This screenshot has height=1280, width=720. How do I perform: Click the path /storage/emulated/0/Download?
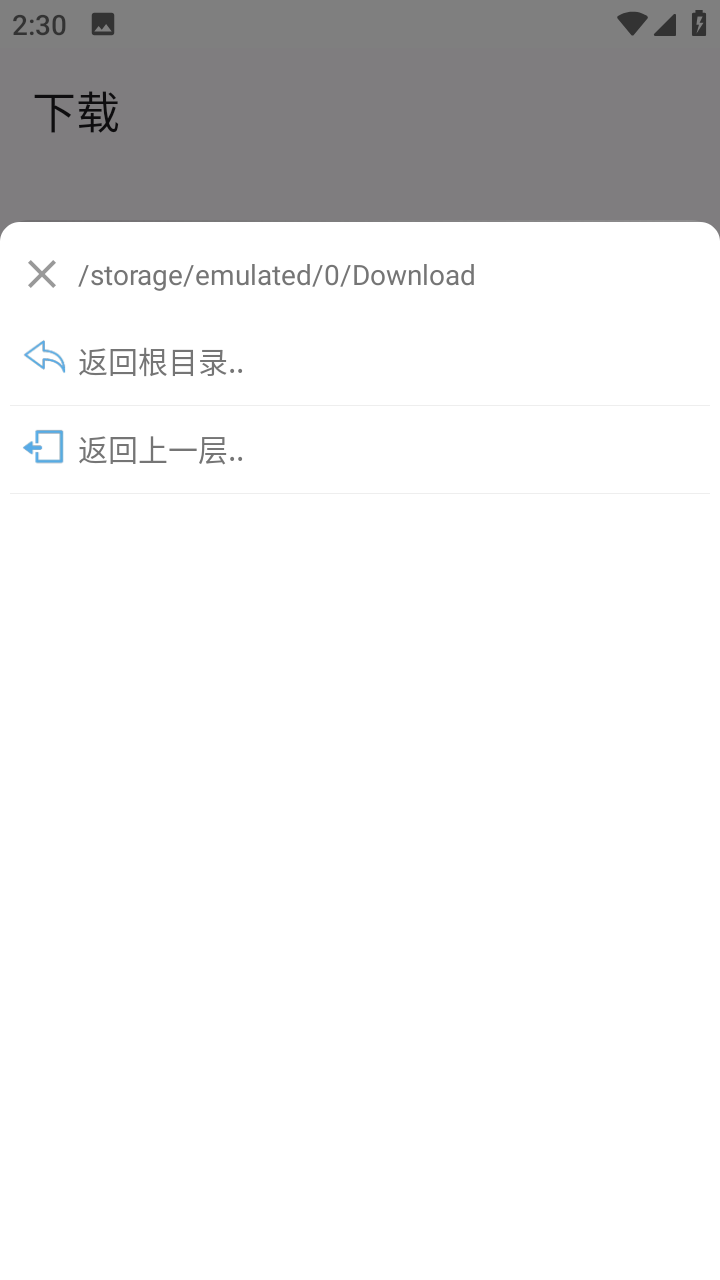[x=276, y=275]
